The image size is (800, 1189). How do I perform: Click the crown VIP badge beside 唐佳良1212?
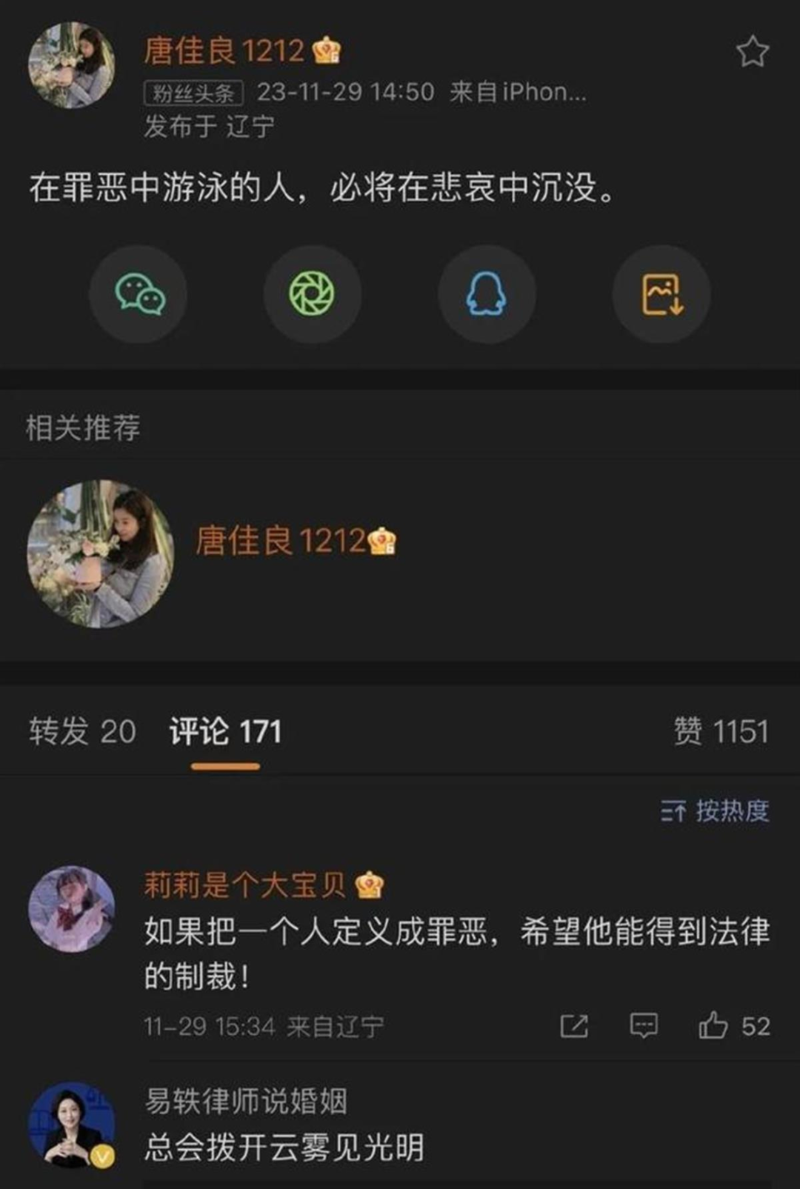[324, 50]
